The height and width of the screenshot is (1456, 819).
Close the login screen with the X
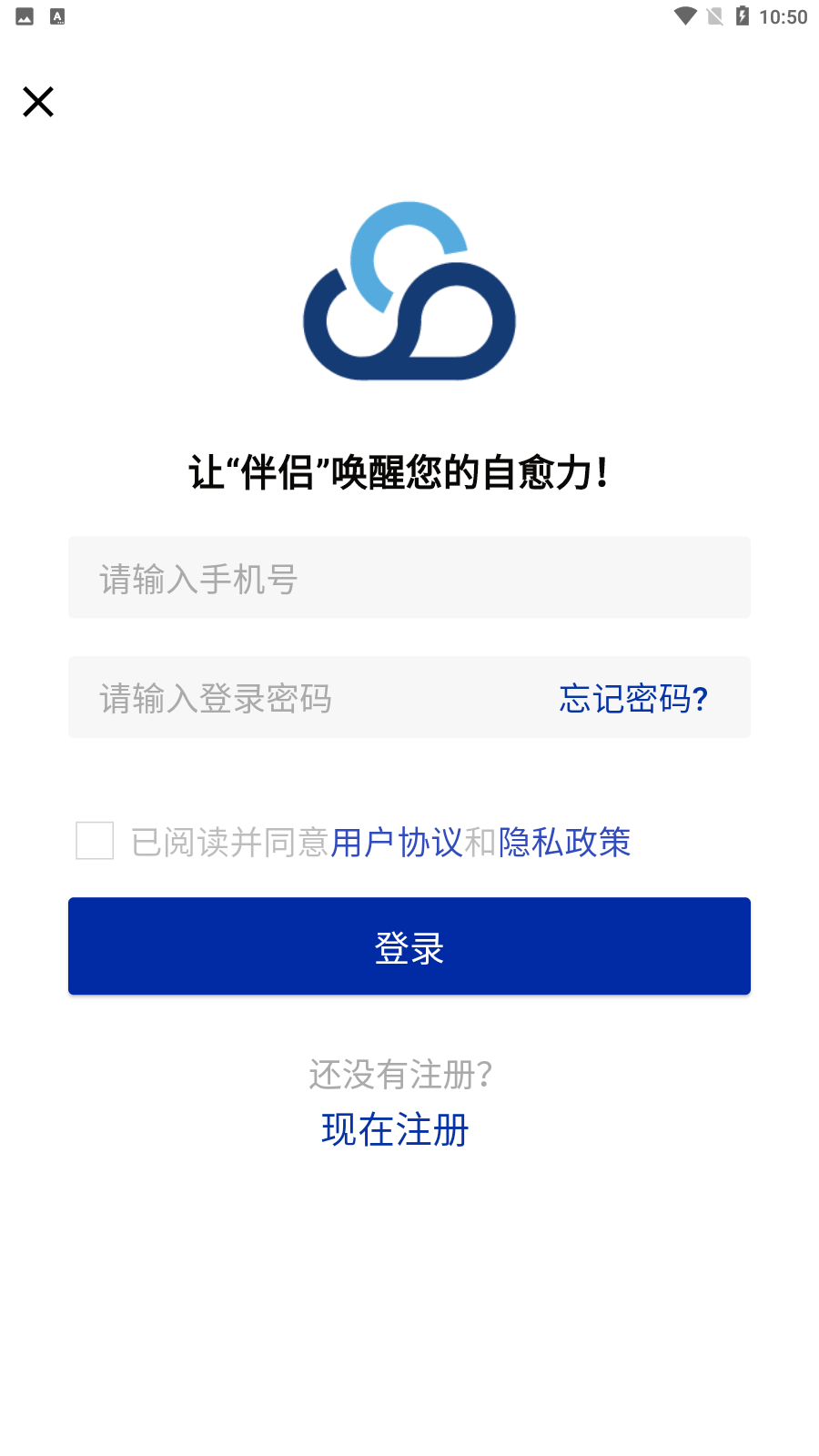37,102
